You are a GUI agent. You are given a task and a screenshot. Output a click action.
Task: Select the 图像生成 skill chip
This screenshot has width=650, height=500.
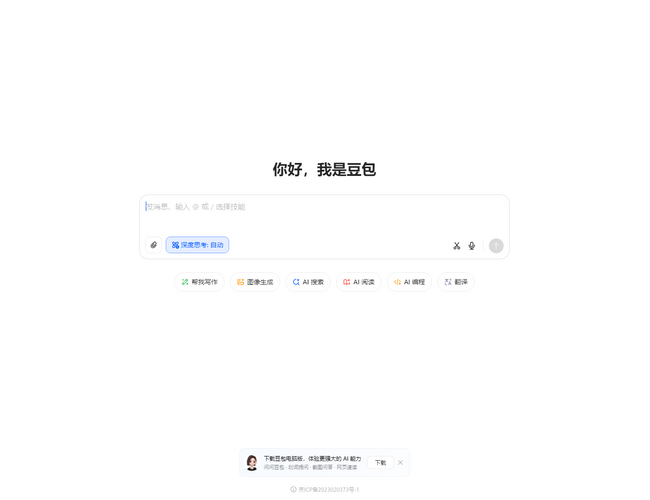[x=255, y=282]
